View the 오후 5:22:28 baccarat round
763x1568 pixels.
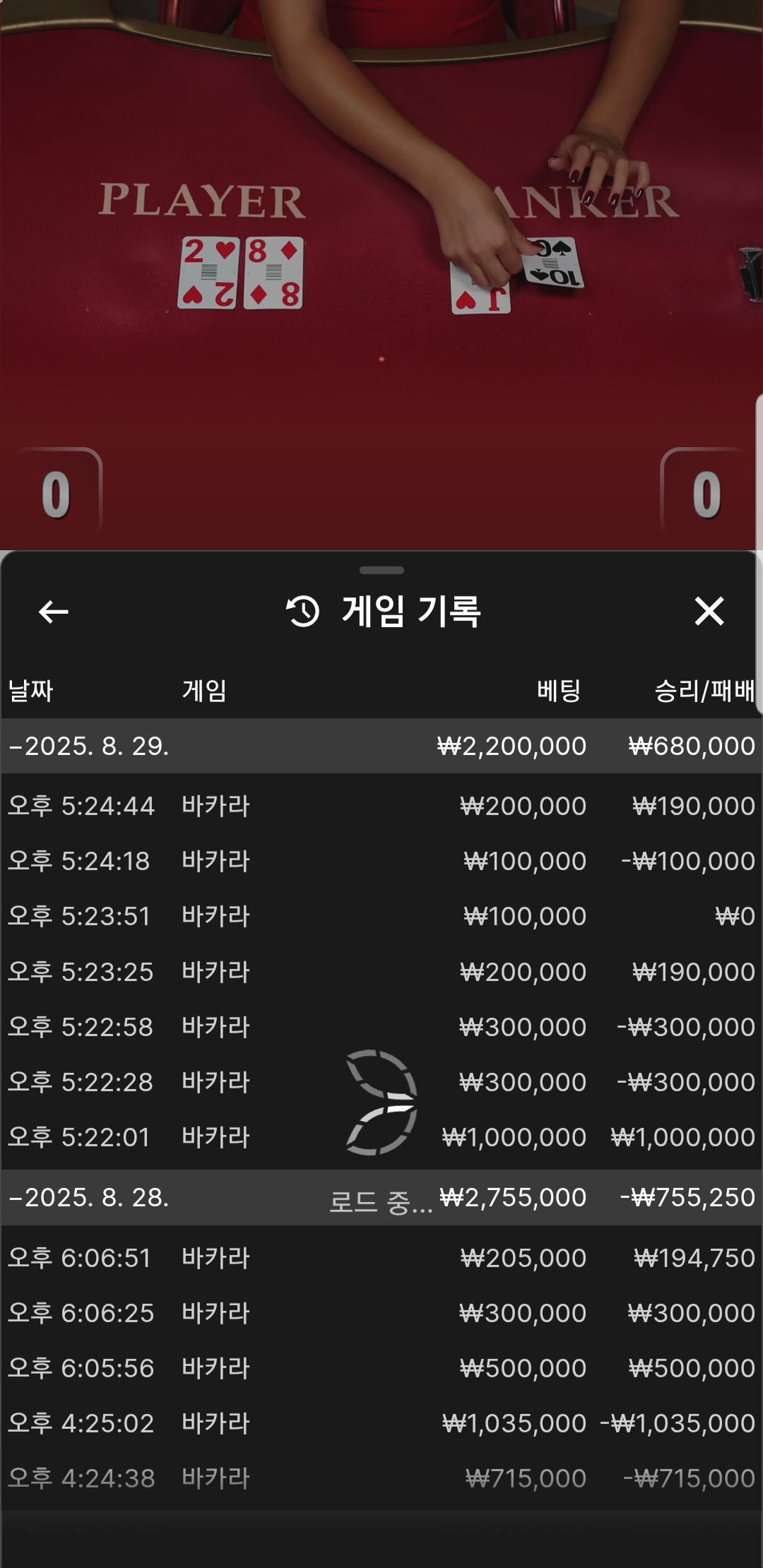pyautogui.click(x=381, y=1082)
